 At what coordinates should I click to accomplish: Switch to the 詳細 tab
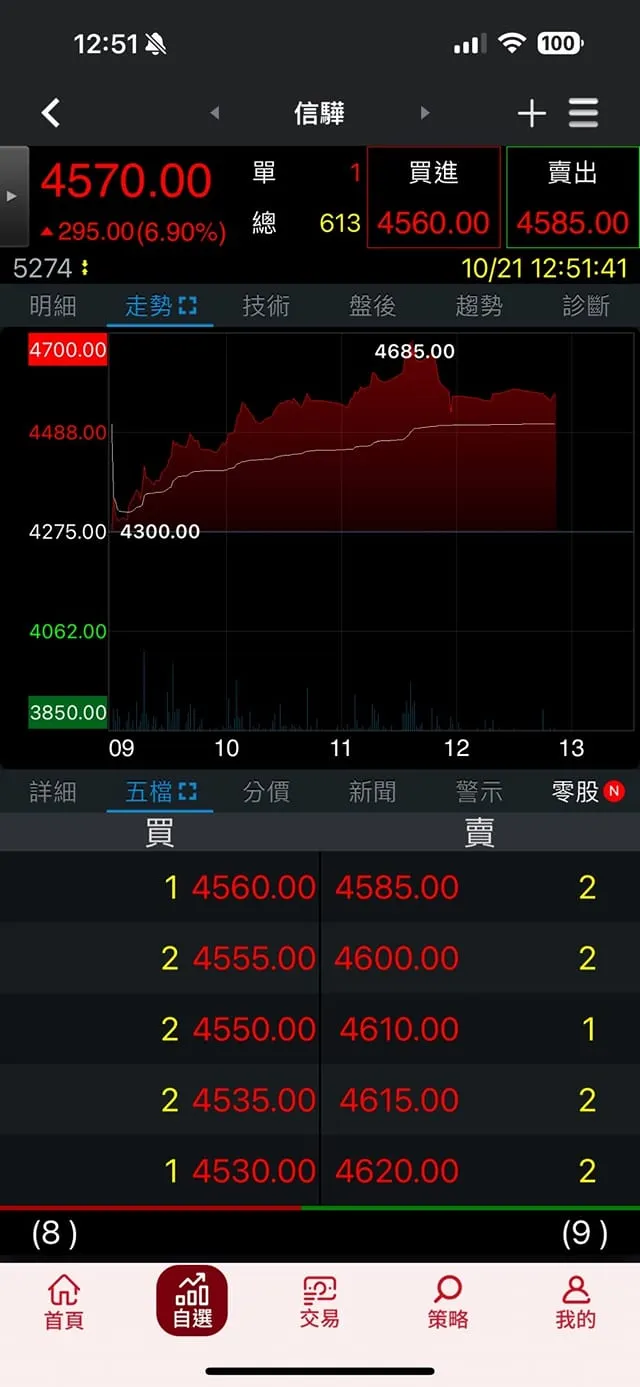[x=53, y=792]
